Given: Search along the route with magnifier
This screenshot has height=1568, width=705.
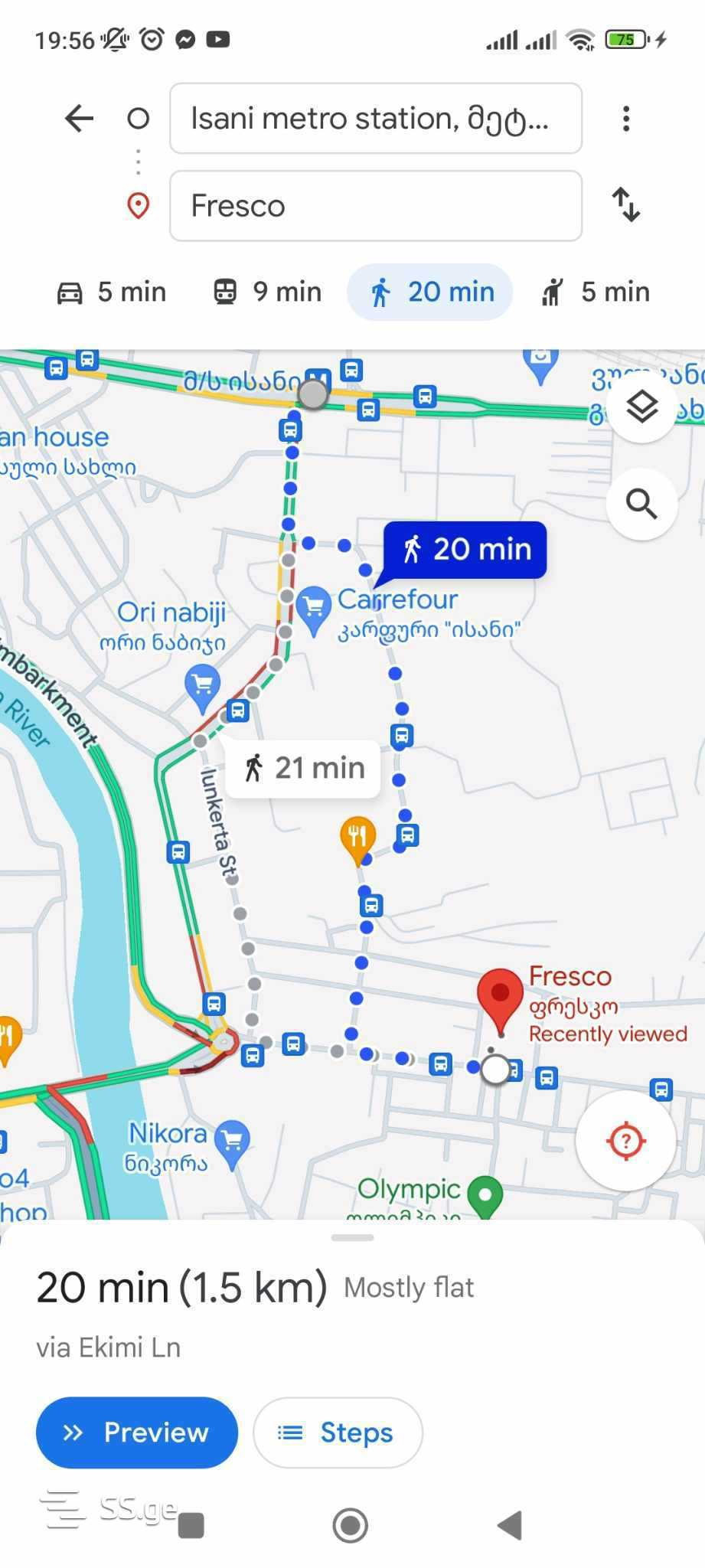Looking at the screenshot, I should (641, 505).
